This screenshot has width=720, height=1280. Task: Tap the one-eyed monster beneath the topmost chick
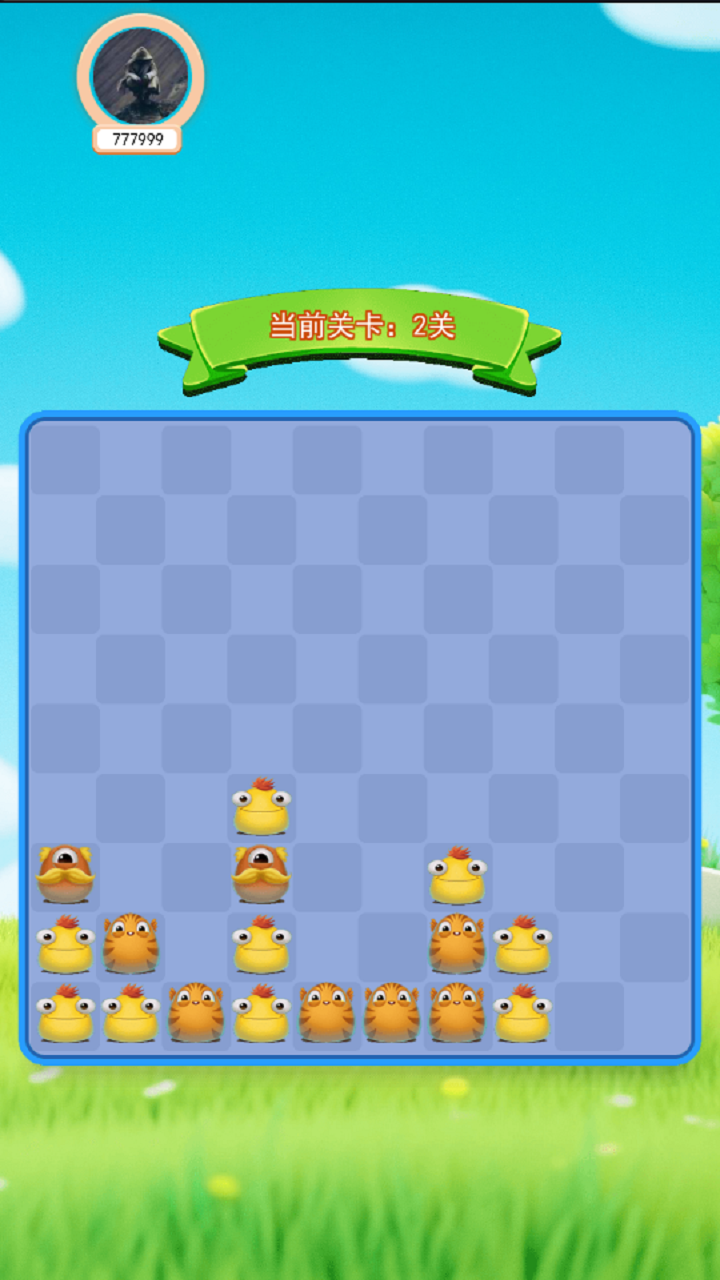pyautogui.click(x=261, y=875)
